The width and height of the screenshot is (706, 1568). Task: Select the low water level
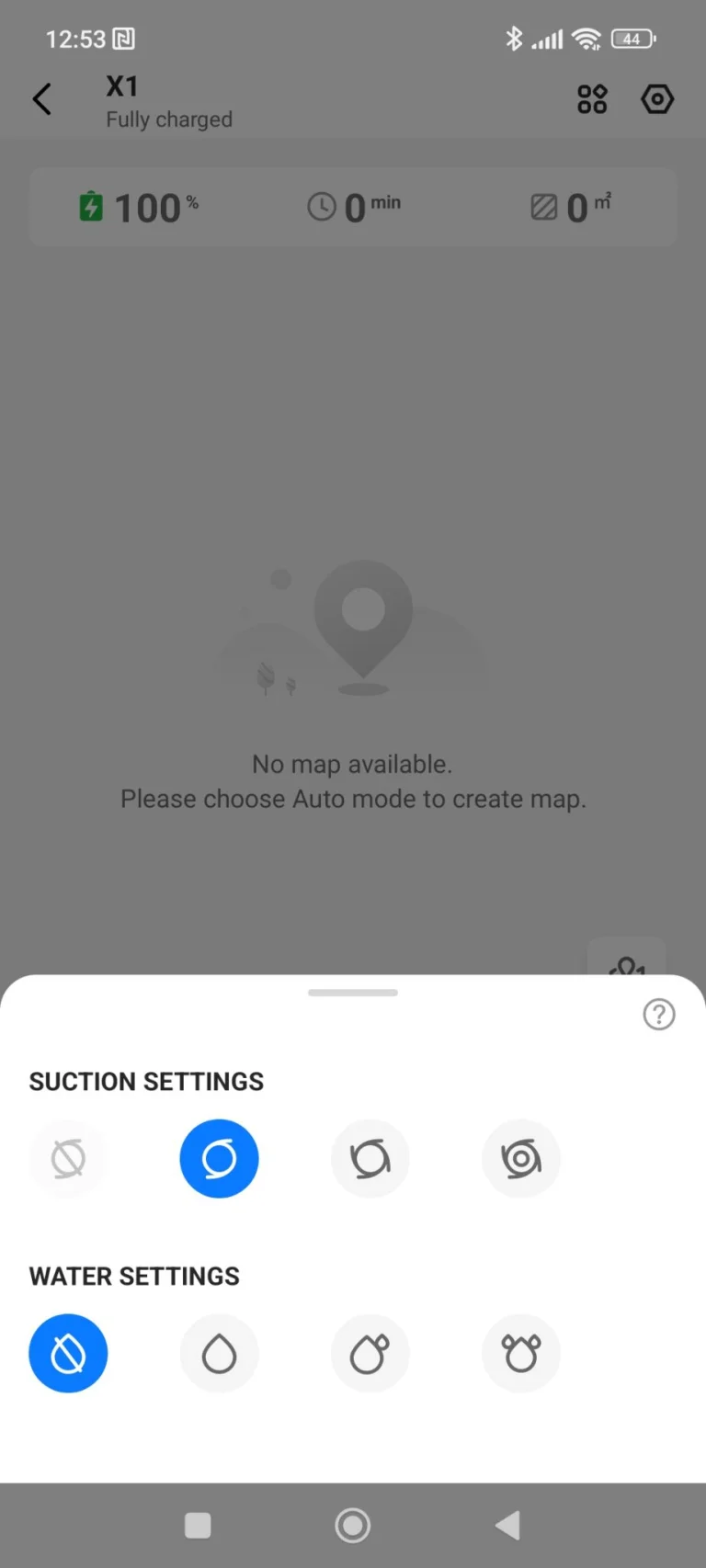[219, 1354]
